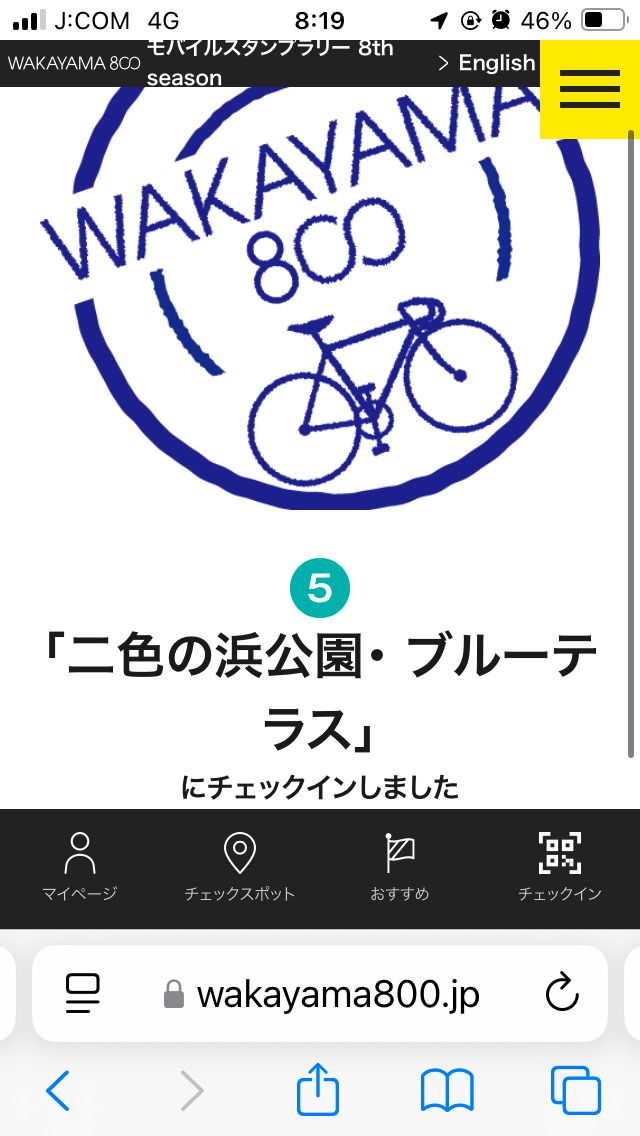Switch site language to English
Image resolution: width=640 pixels, height=1136 pixels.
coord(487,63)
